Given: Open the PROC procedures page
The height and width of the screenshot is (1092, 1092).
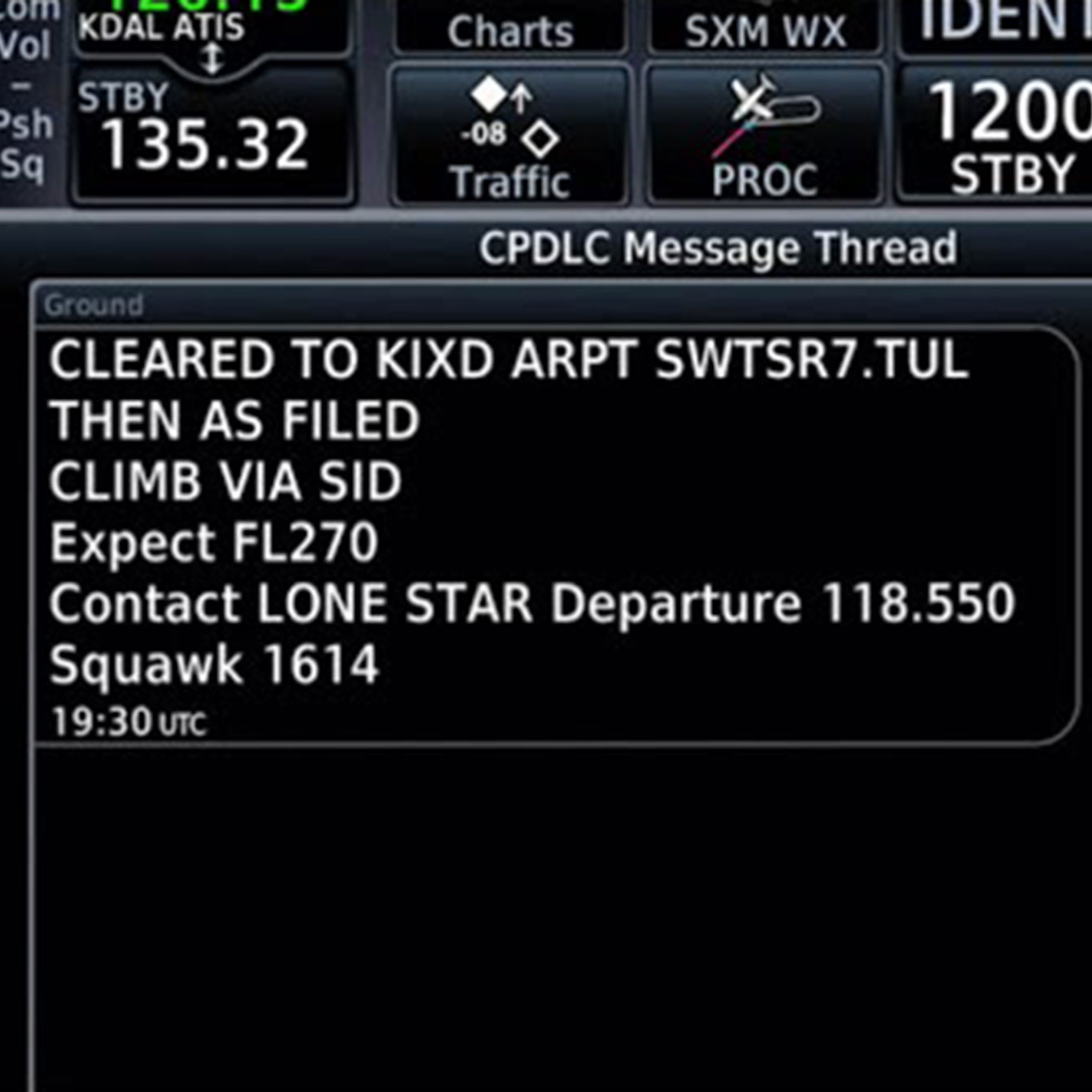Looking at the screenshot, I should coord(765,135).
